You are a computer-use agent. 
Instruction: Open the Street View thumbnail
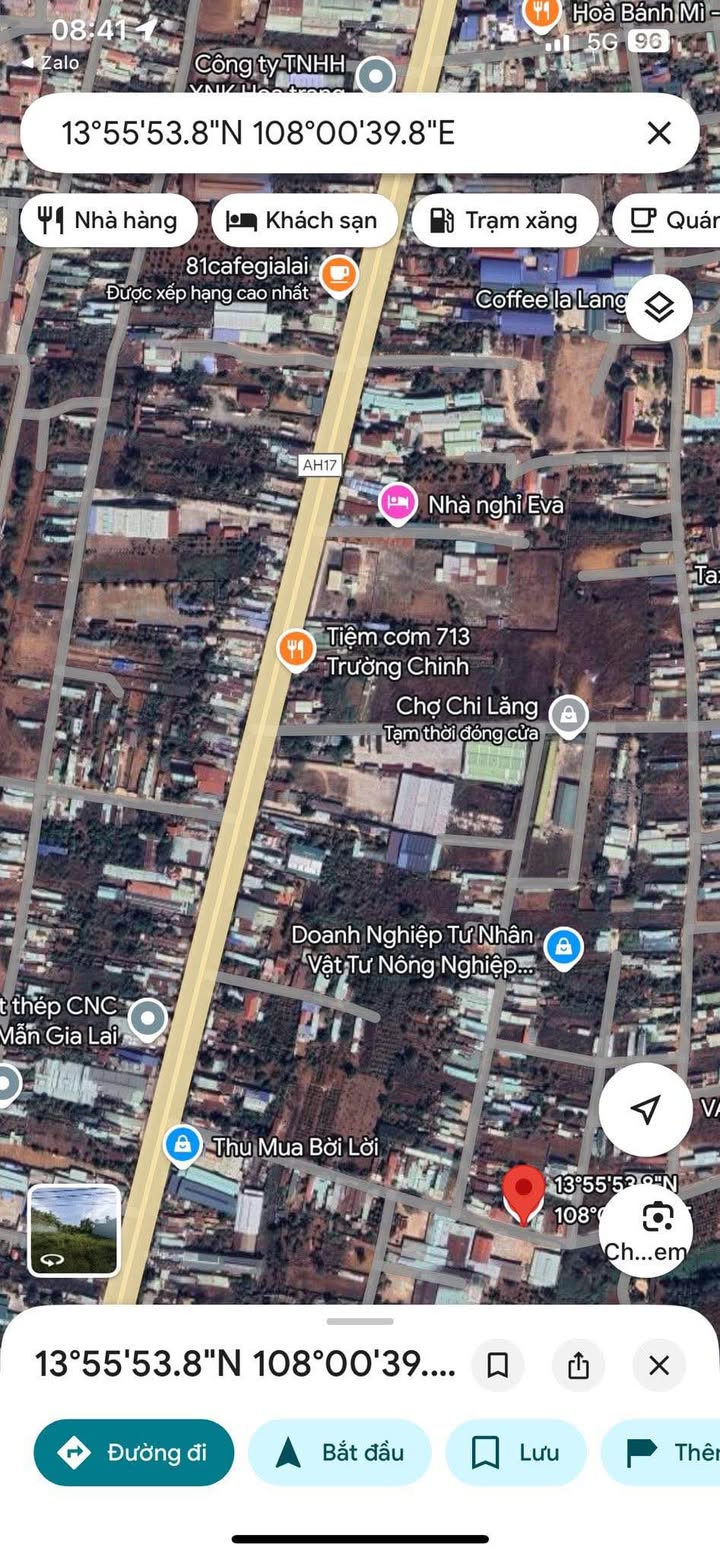[x=74, y=1230]
